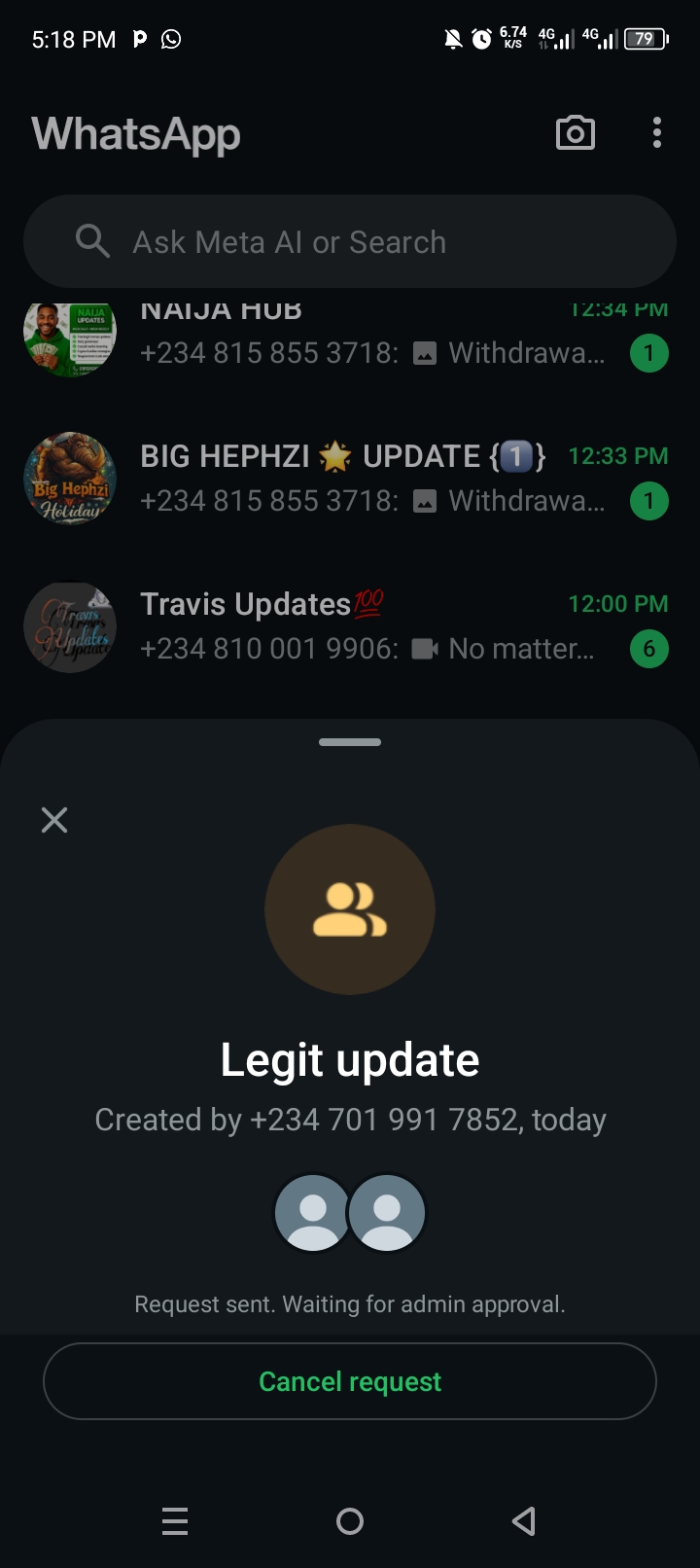
Task: Open the camera from the app bar
Action: point(575,133)
